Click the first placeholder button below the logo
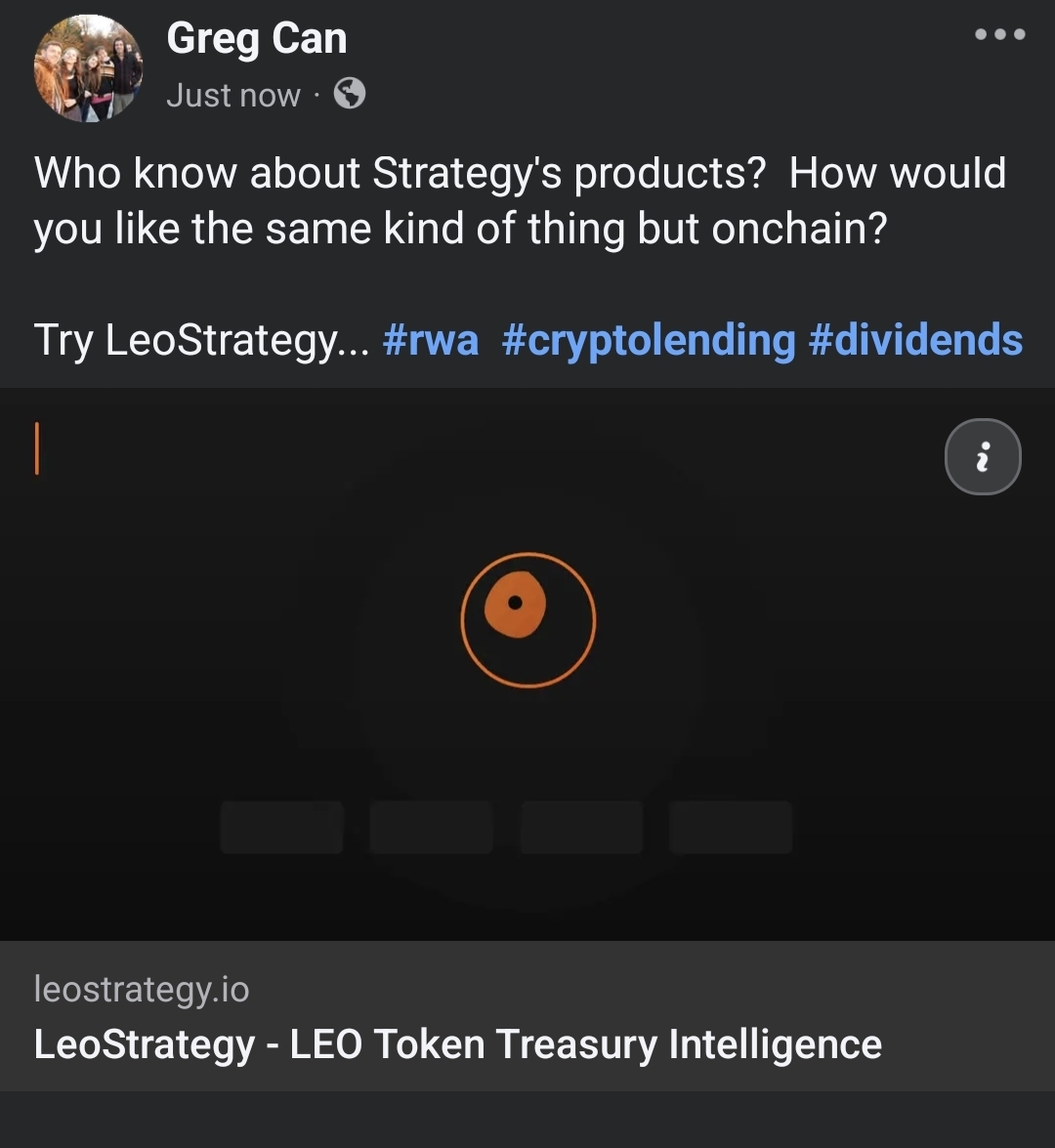The width and height of the screenshot is (1055, 1148). coord(281,827)
